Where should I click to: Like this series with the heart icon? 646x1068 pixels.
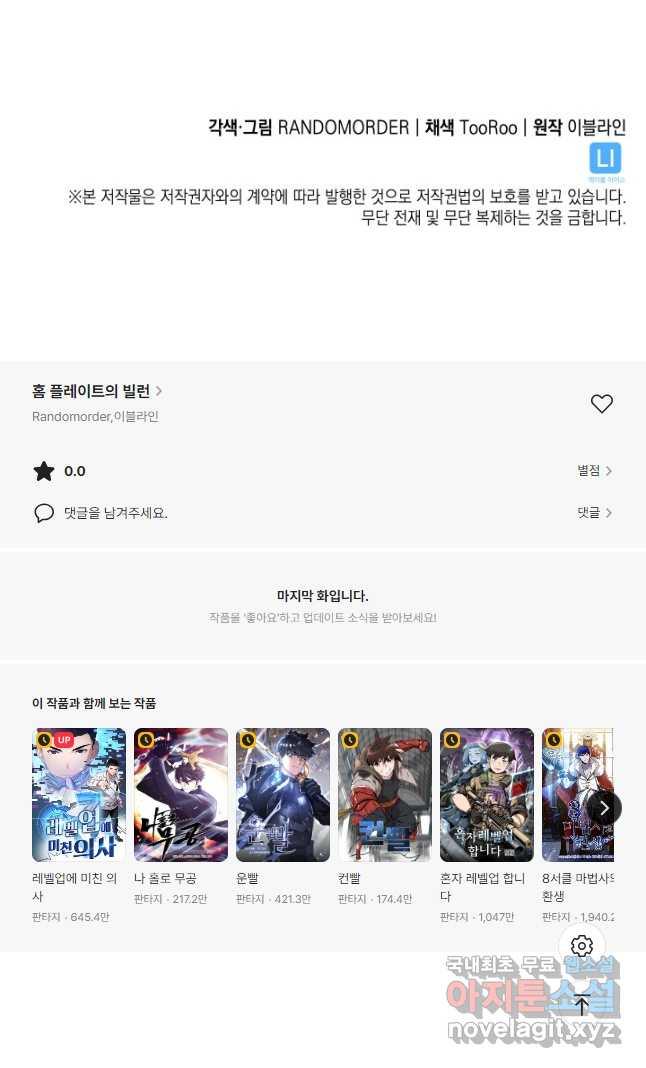tap(601, 404)
